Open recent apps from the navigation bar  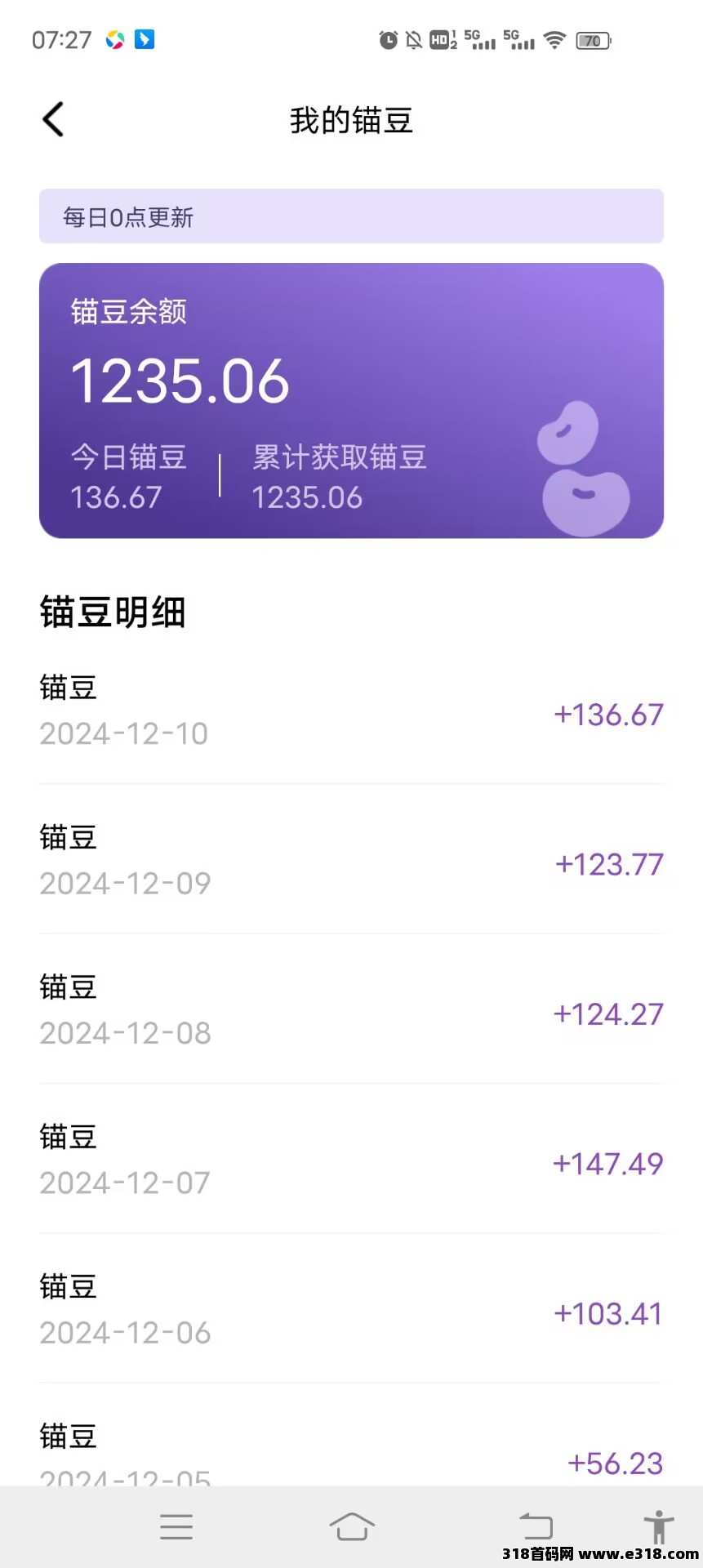coord(176,1526)
